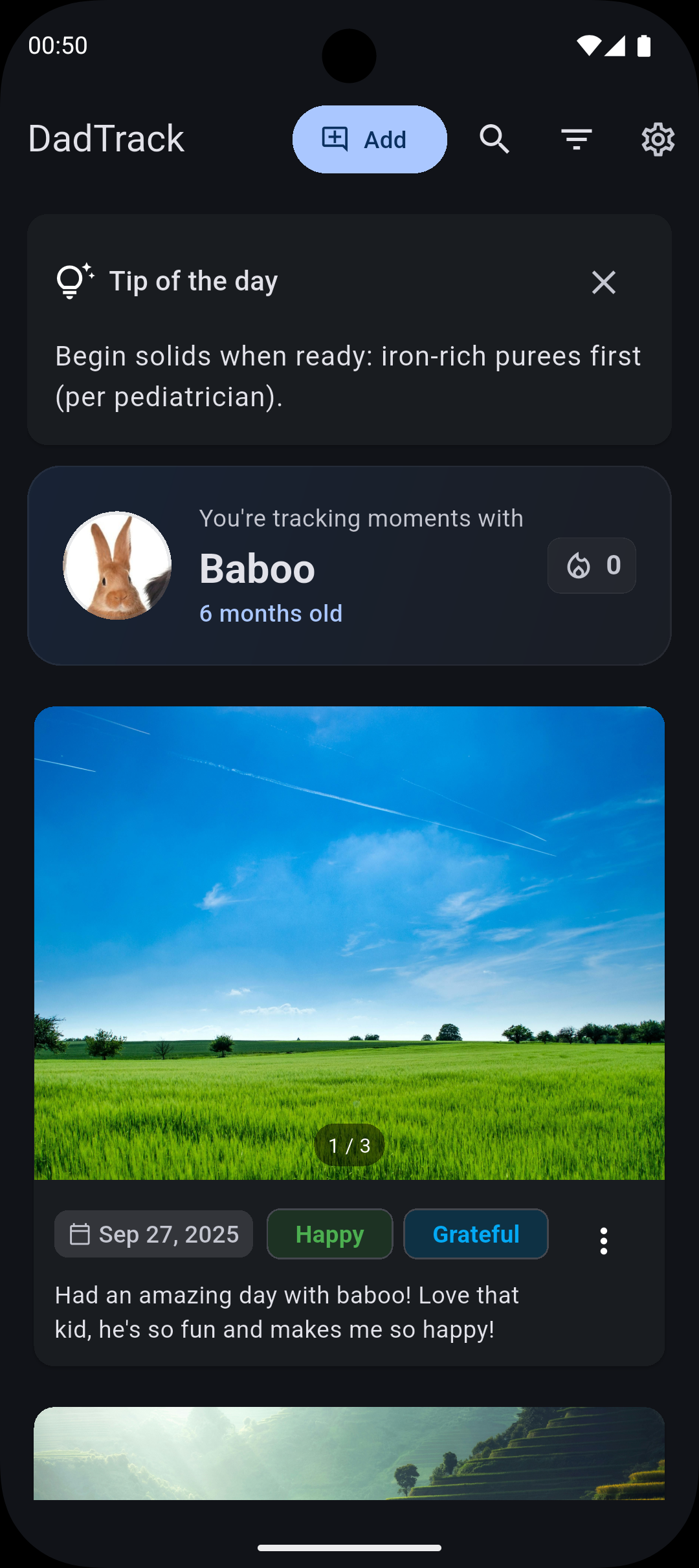Open the Sep 27, 2025 entry photo

pyautogui.click(x=349, y=942)
